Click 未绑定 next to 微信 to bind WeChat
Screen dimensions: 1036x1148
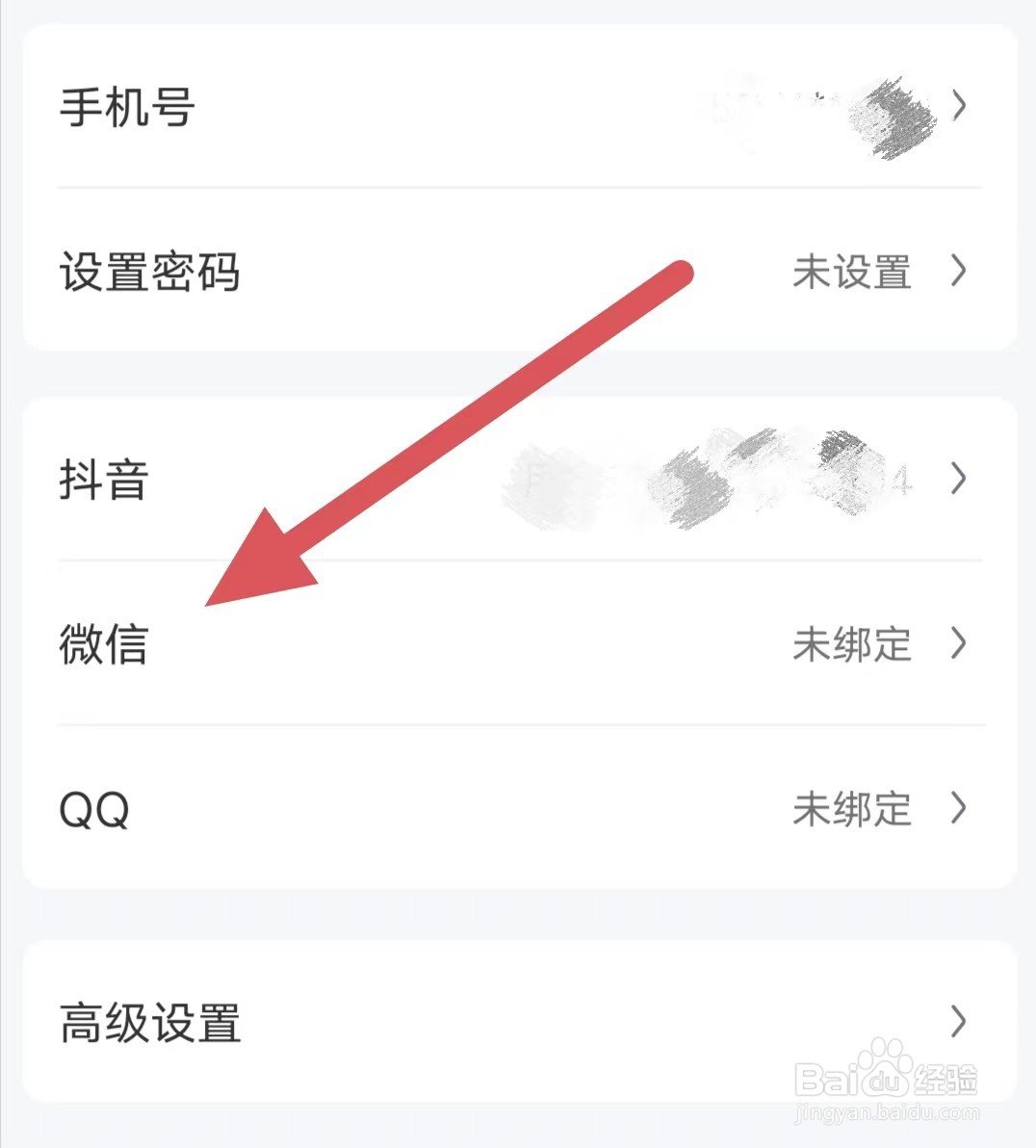pyautogui.click(x=853, y=647)
